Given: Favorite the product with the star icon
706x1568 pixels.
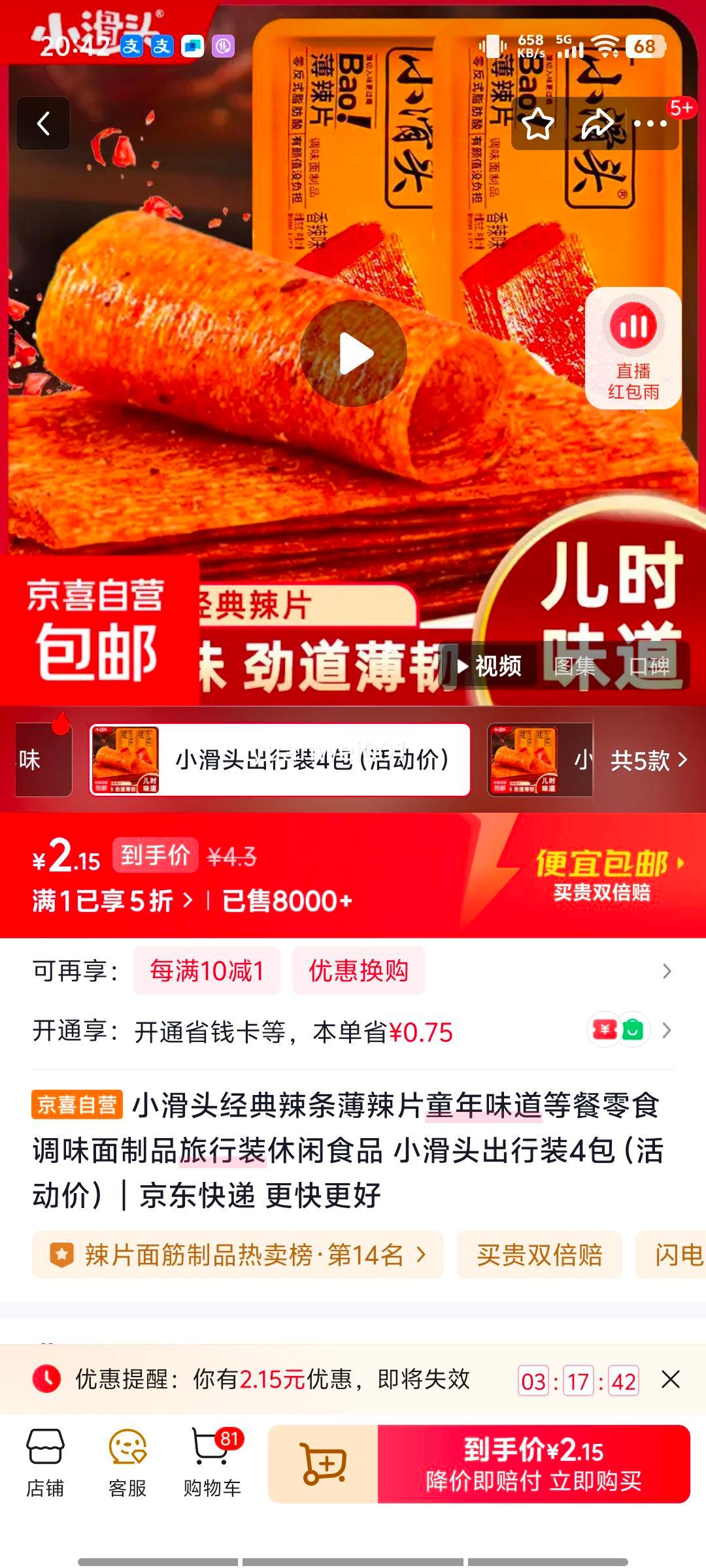Looking at the screenshot, I should (535, 124).
